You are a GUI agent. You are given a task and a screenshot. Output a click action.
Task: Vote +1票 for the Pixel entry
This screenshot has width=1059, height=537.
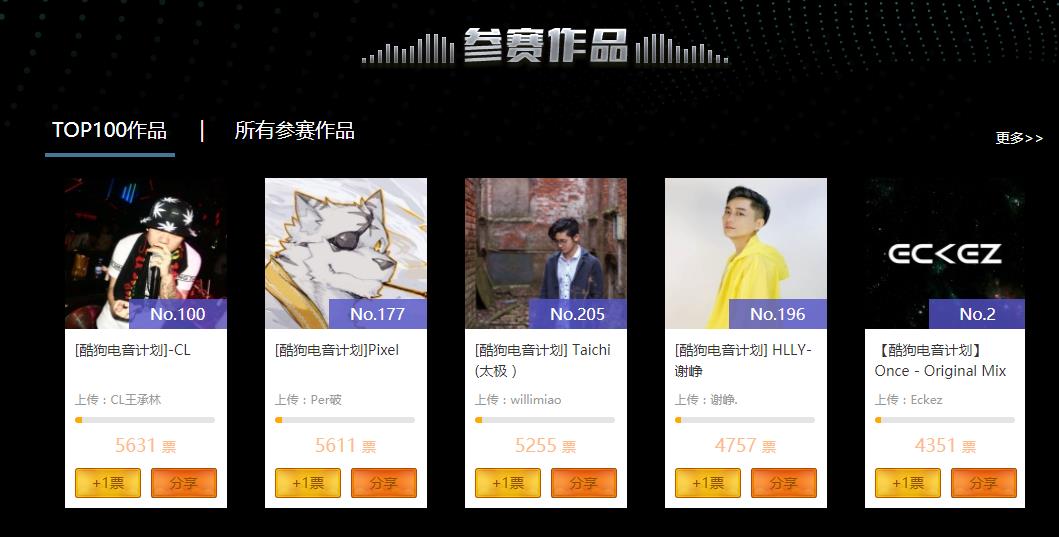[x=308, y=483]
